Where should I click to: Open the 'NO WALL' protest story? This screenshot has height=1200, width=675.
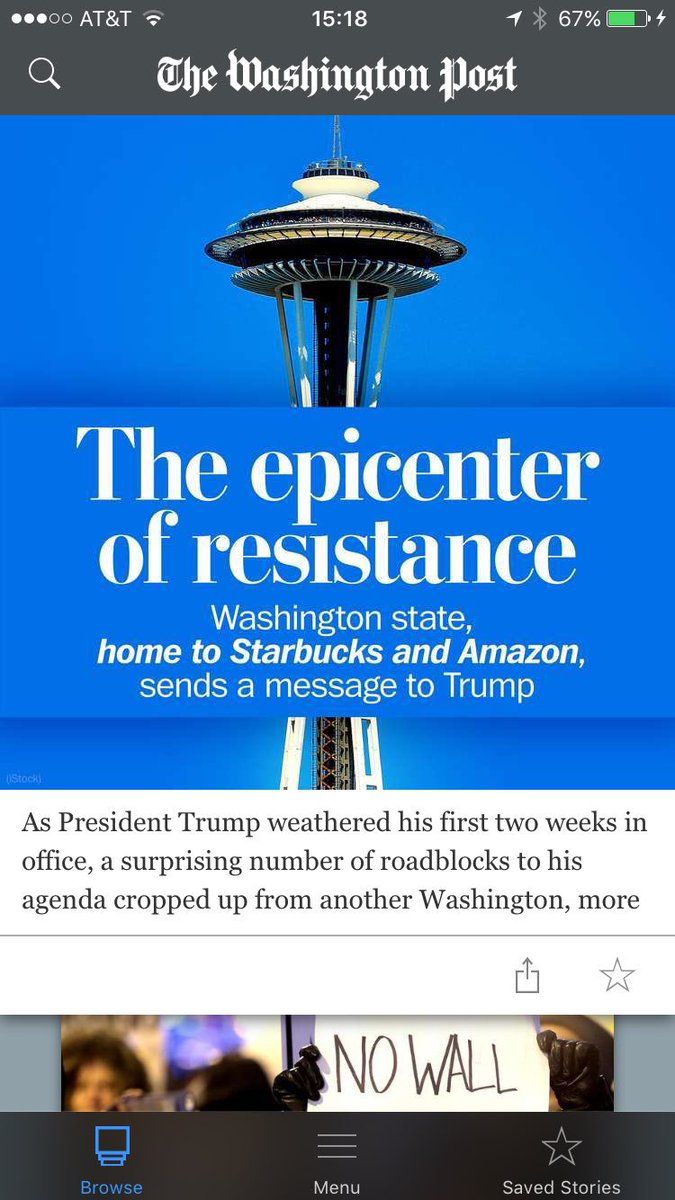pos(337,1063)
